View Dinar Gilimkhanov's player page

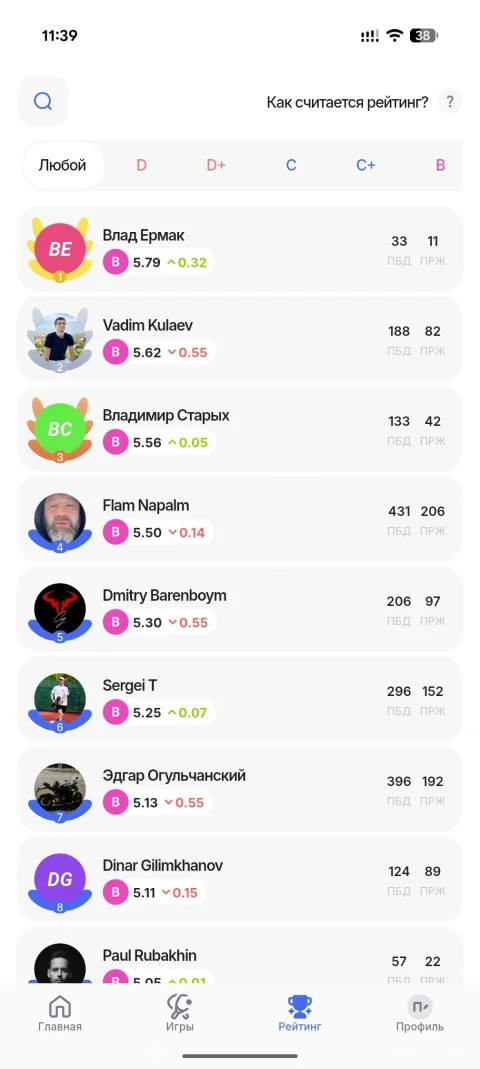pos(240,879)
